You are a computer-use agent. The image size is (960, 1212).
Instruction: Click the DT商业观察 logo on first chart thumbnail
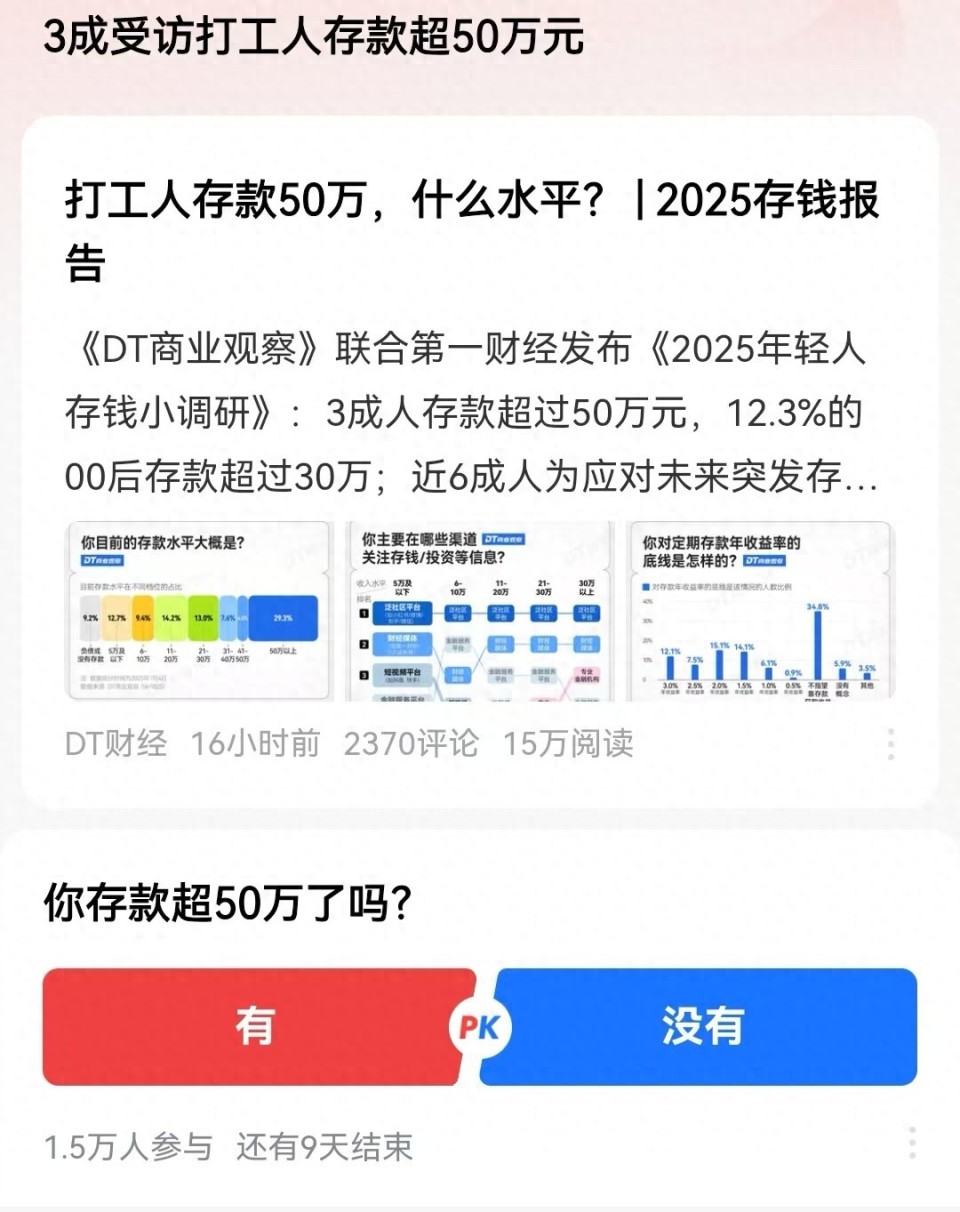coord(101,560)
